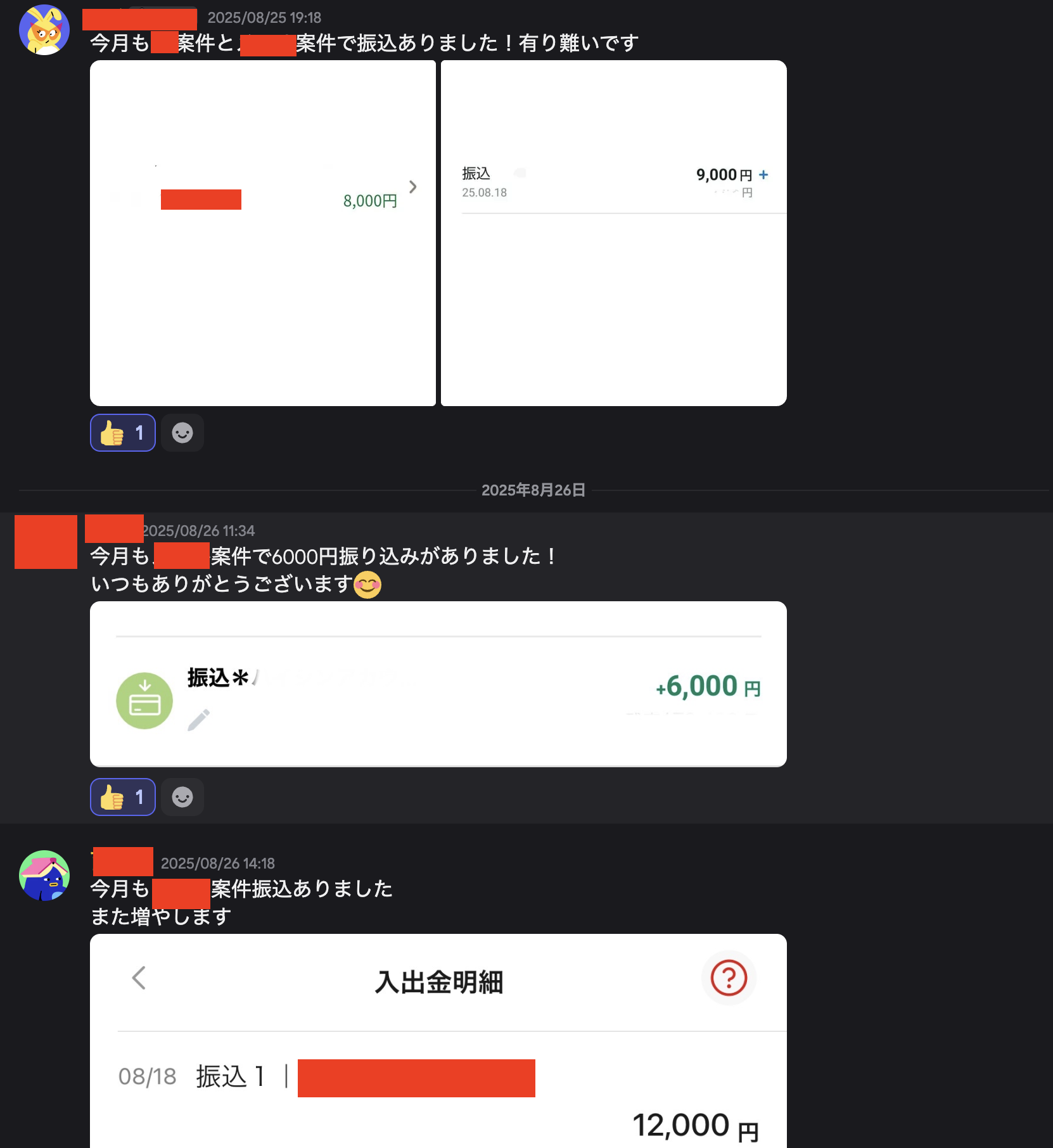Add a reaction to the 11:34 message
Screen dimensions: 1053x1148
[182, 797]
